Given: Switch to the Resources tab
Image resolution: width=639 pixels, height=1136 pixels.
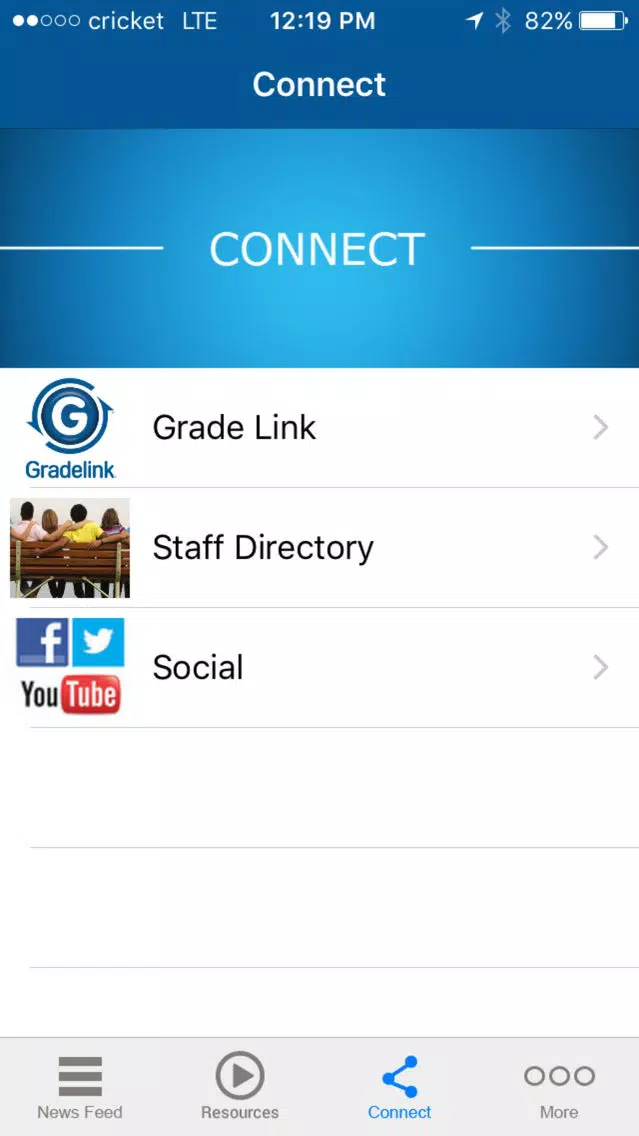Looking at the screenshot, I should click(240, 1087).
